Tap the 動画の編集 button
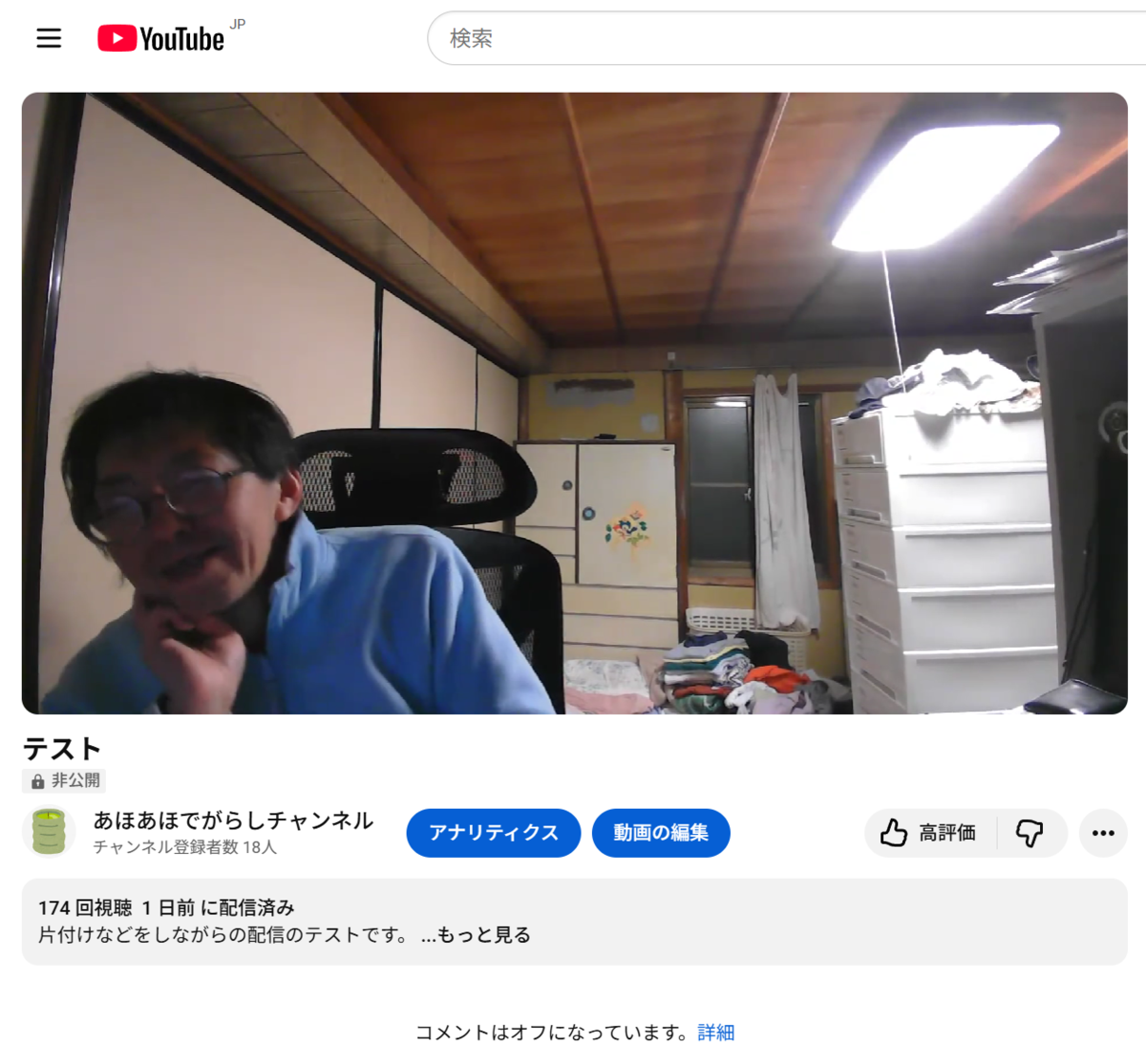1146x1064 pixels. click(x=661, y=833)
